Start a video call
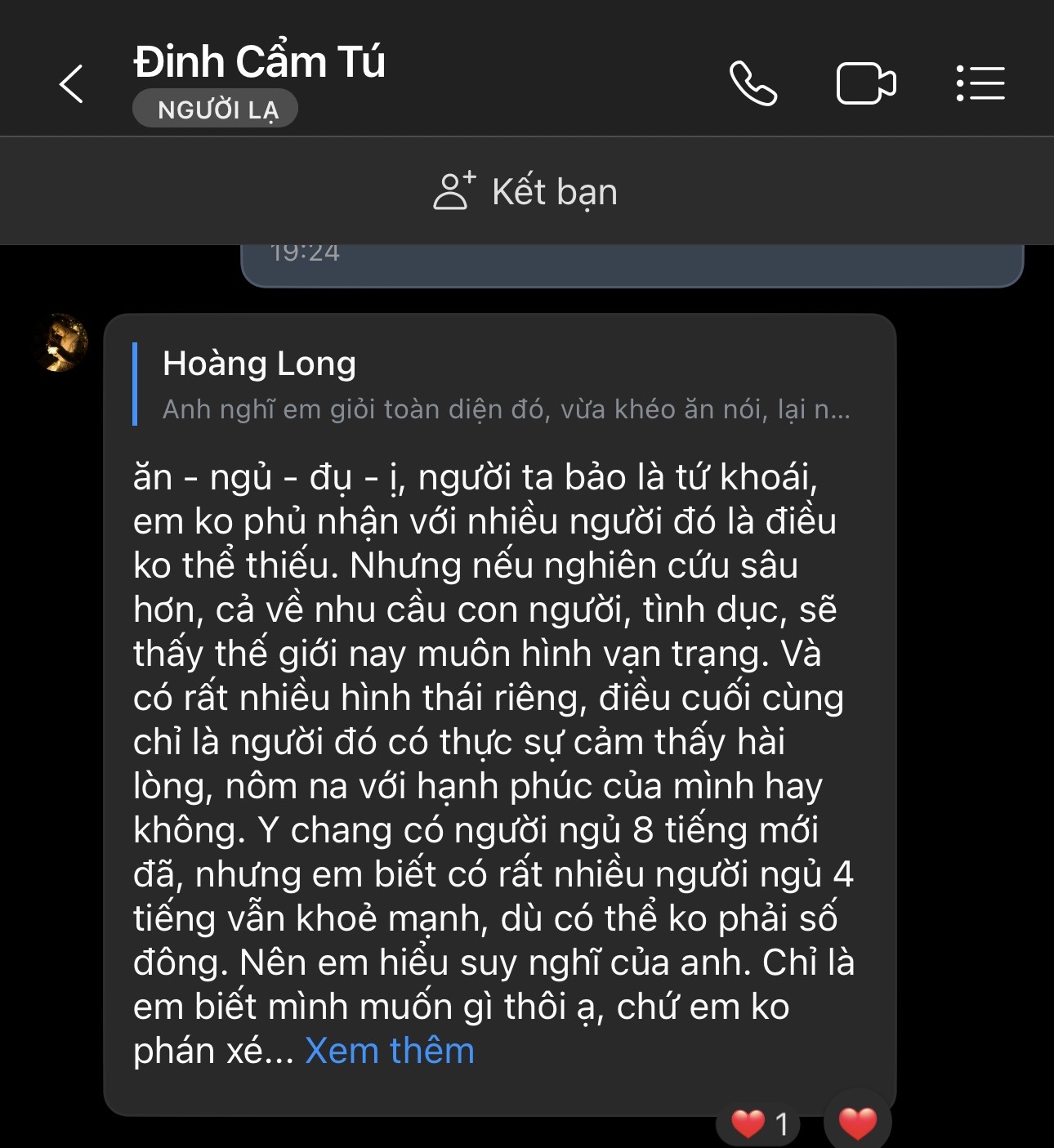 [x=866, y=83]
